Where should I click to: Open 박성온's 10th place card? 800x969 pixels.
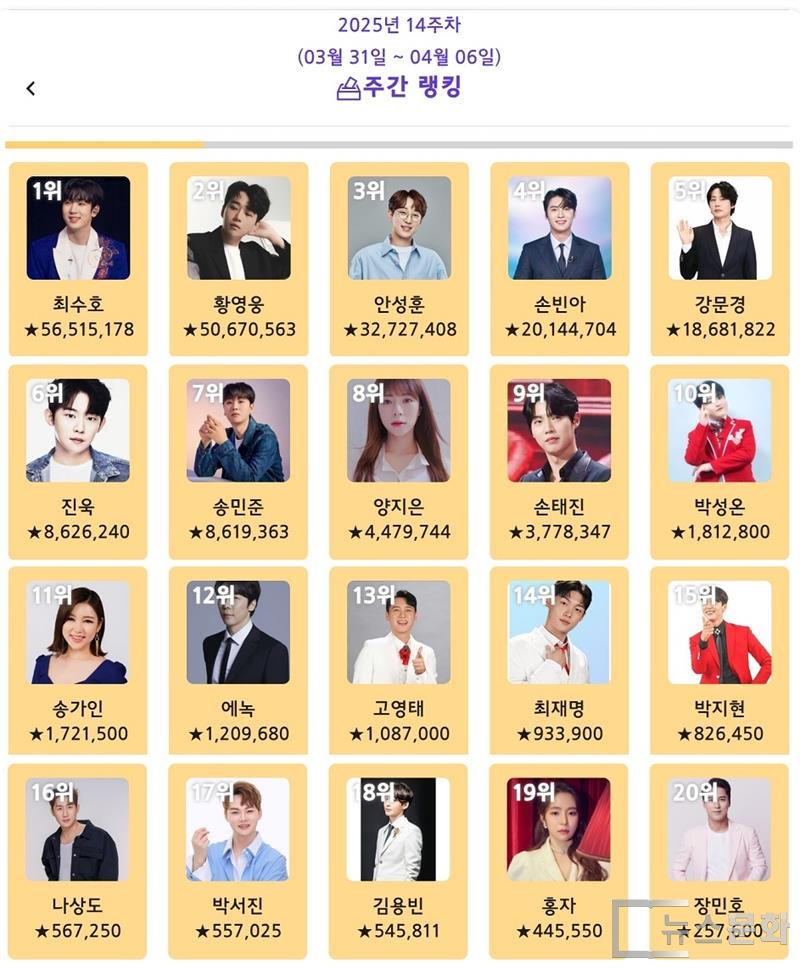click(x=720, y=460)
